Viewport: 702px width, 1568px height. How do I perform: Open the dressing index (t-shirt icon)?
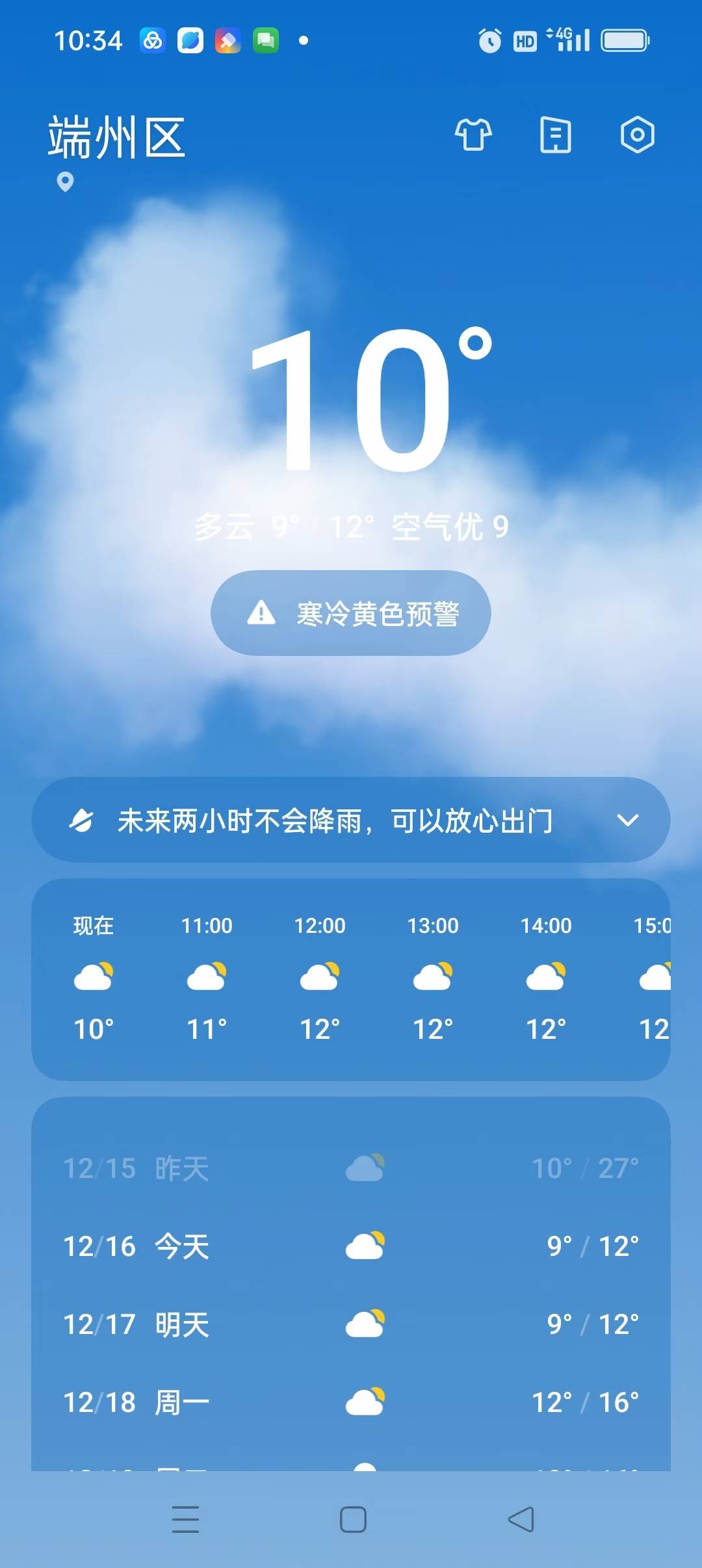click(x=473, y=136)
